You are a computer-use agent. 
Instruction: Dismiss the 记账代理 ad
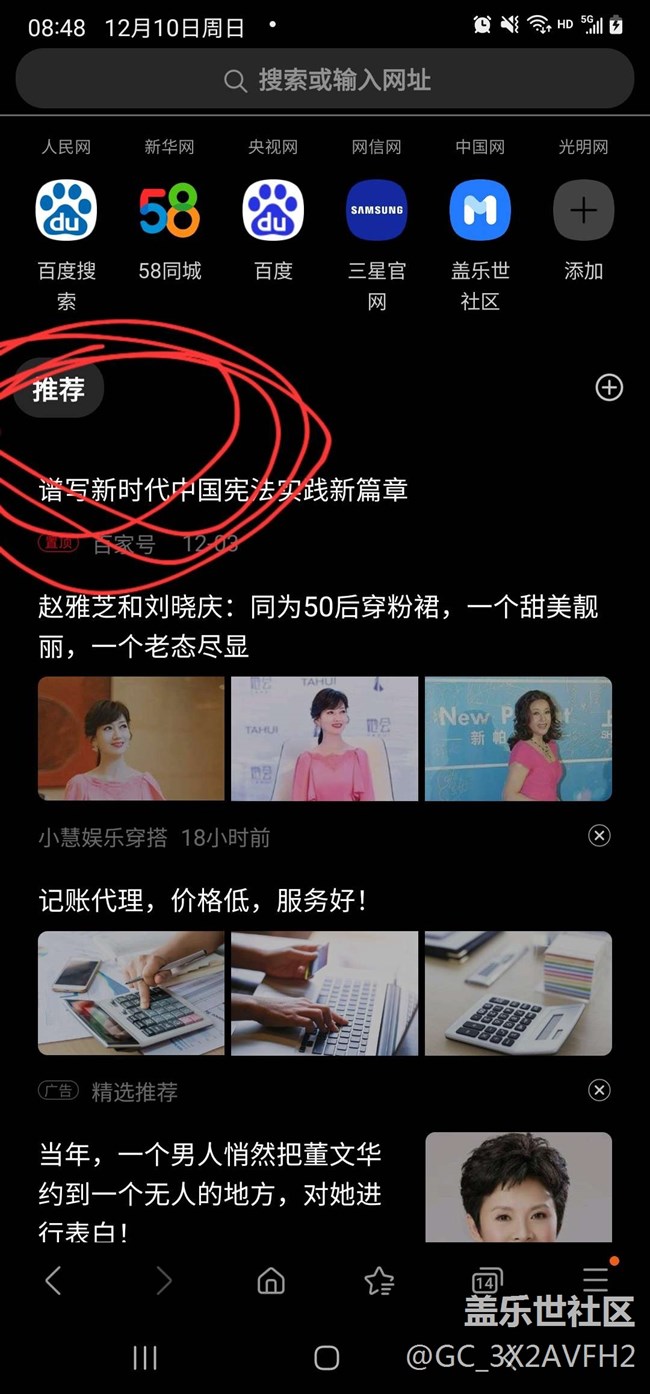[x=599, y=1090]
